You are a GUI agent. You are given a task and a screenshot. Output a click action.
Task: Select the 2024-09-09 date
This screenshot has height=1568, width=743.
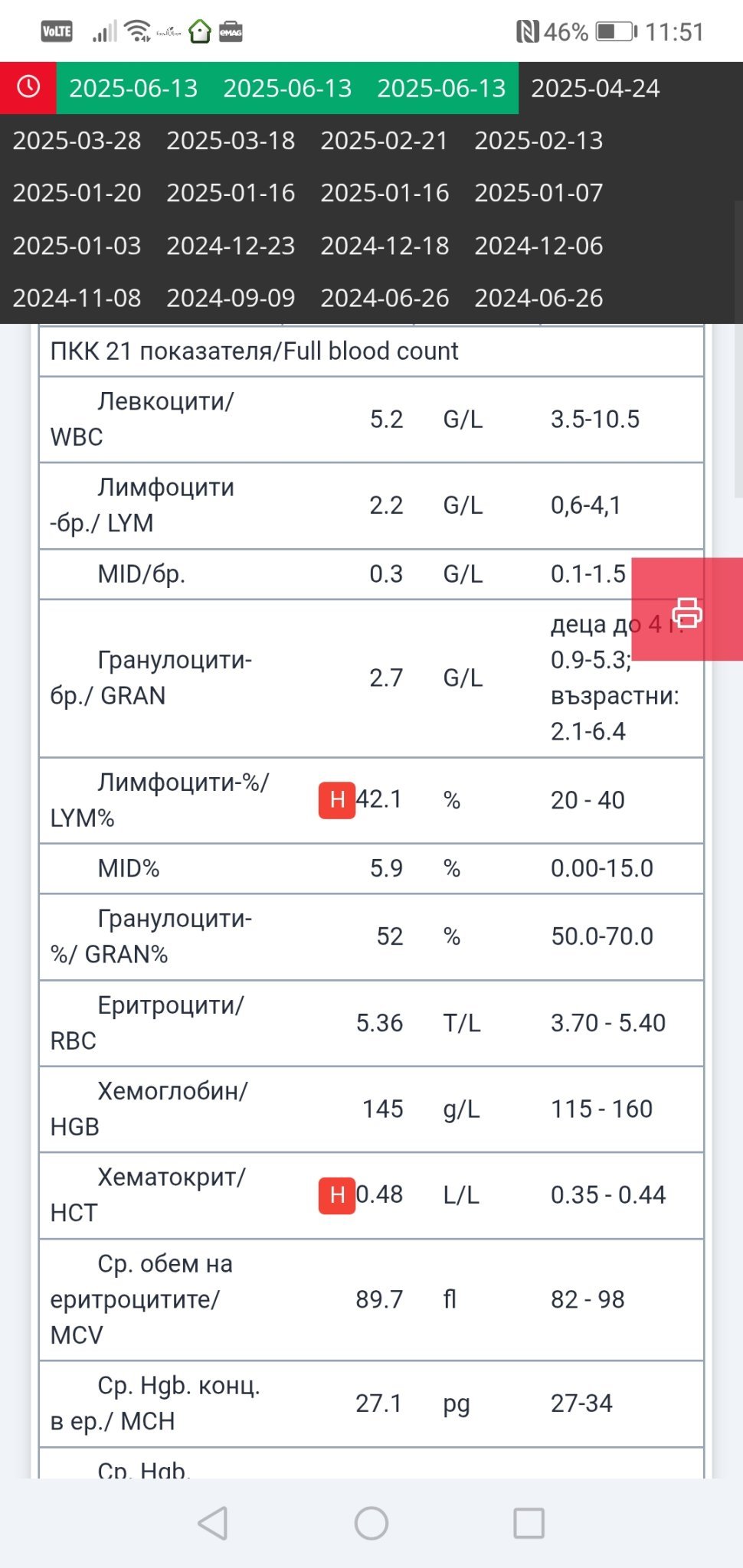[x=231, y=298]
